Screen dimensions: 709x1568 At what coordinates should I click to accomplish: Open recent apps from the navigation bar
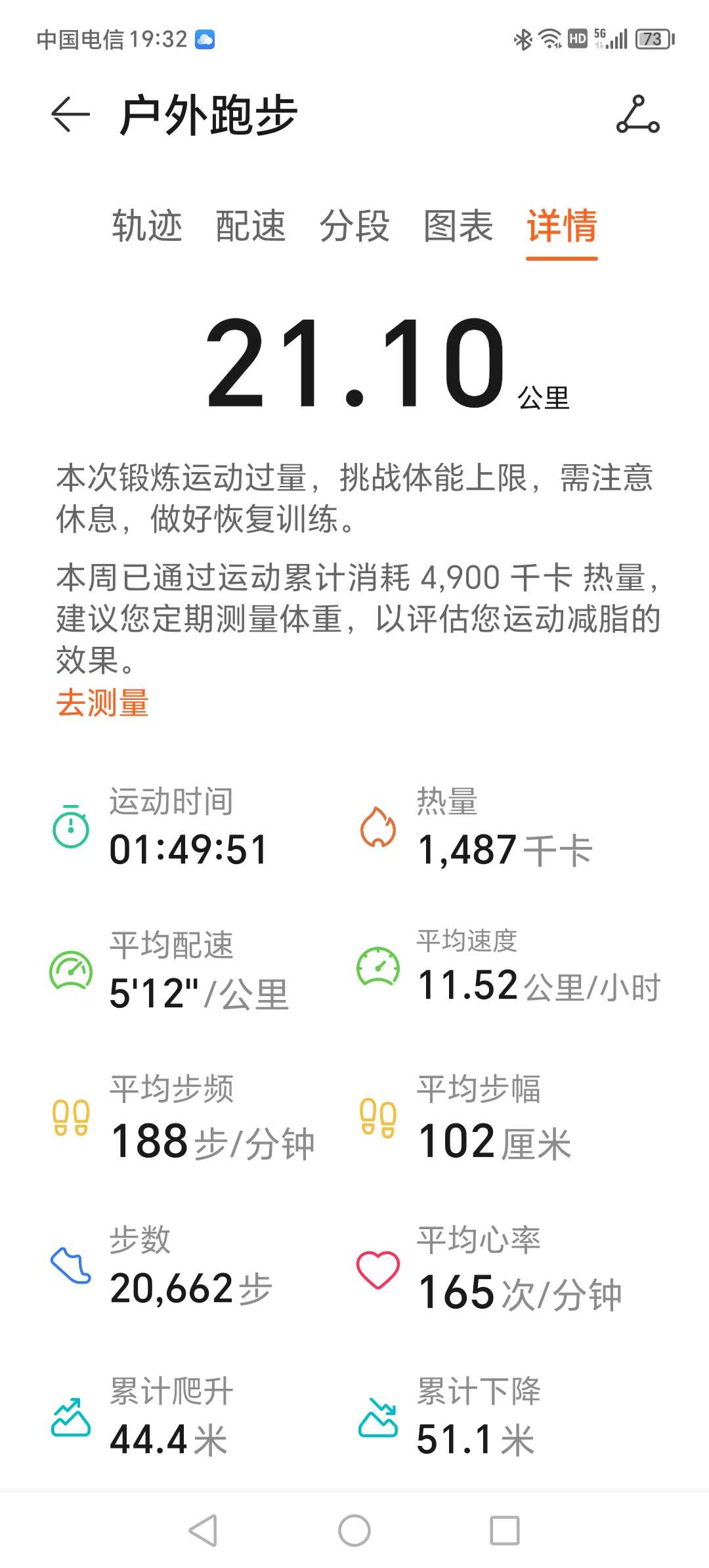pyautogui.click(x=505, y=1531)
